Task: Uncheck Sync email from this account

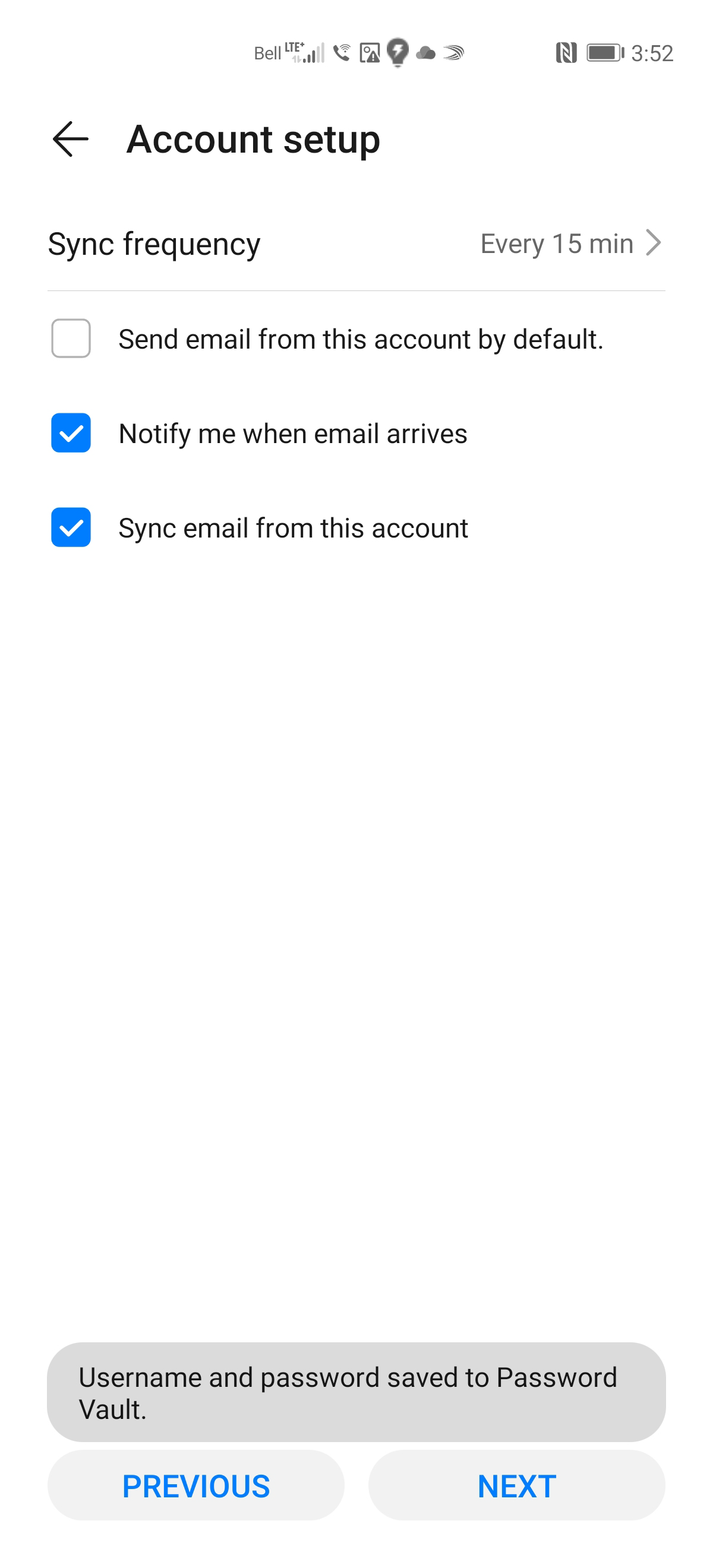Action: (x=71, y=527)
